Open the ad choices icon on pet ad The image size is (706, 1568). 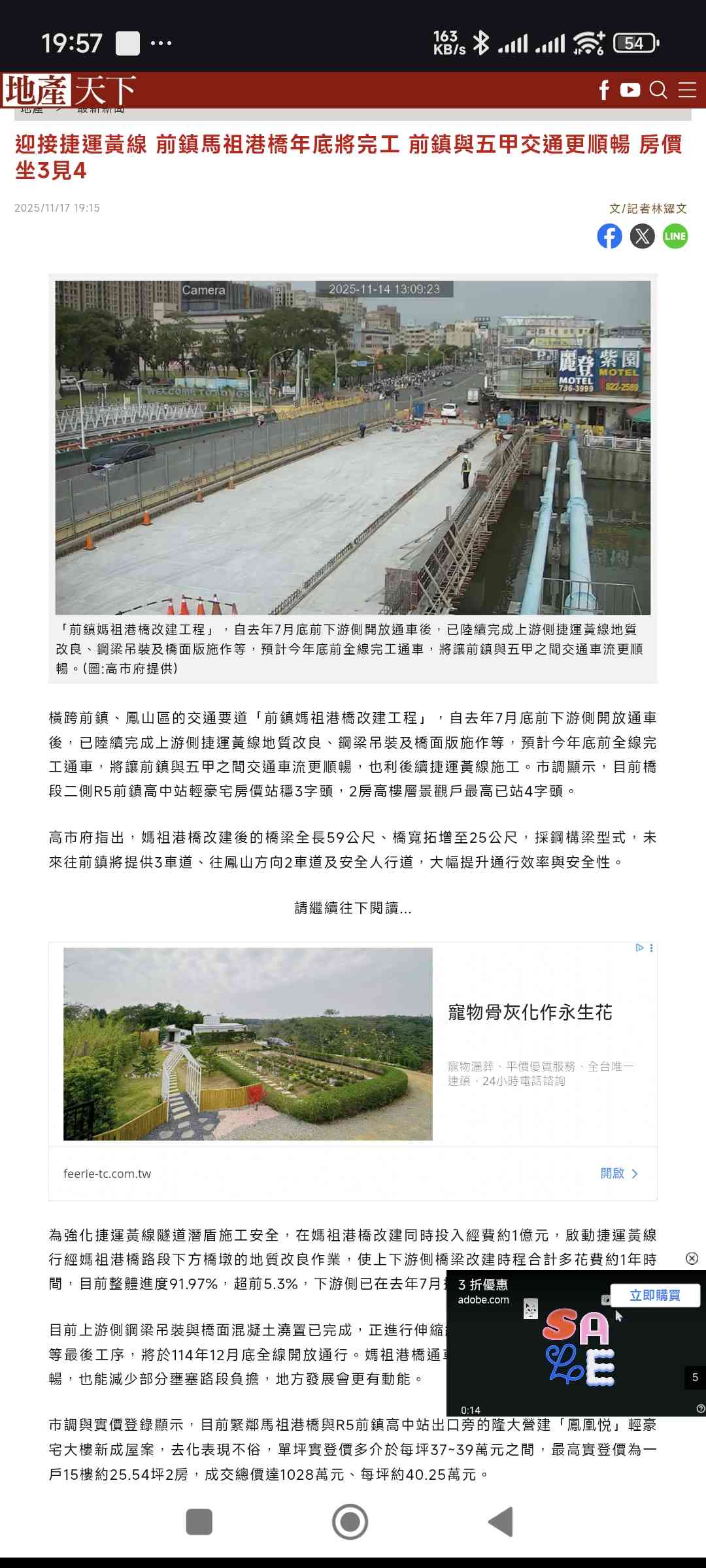pyautogui.click(x=640, y=948)
